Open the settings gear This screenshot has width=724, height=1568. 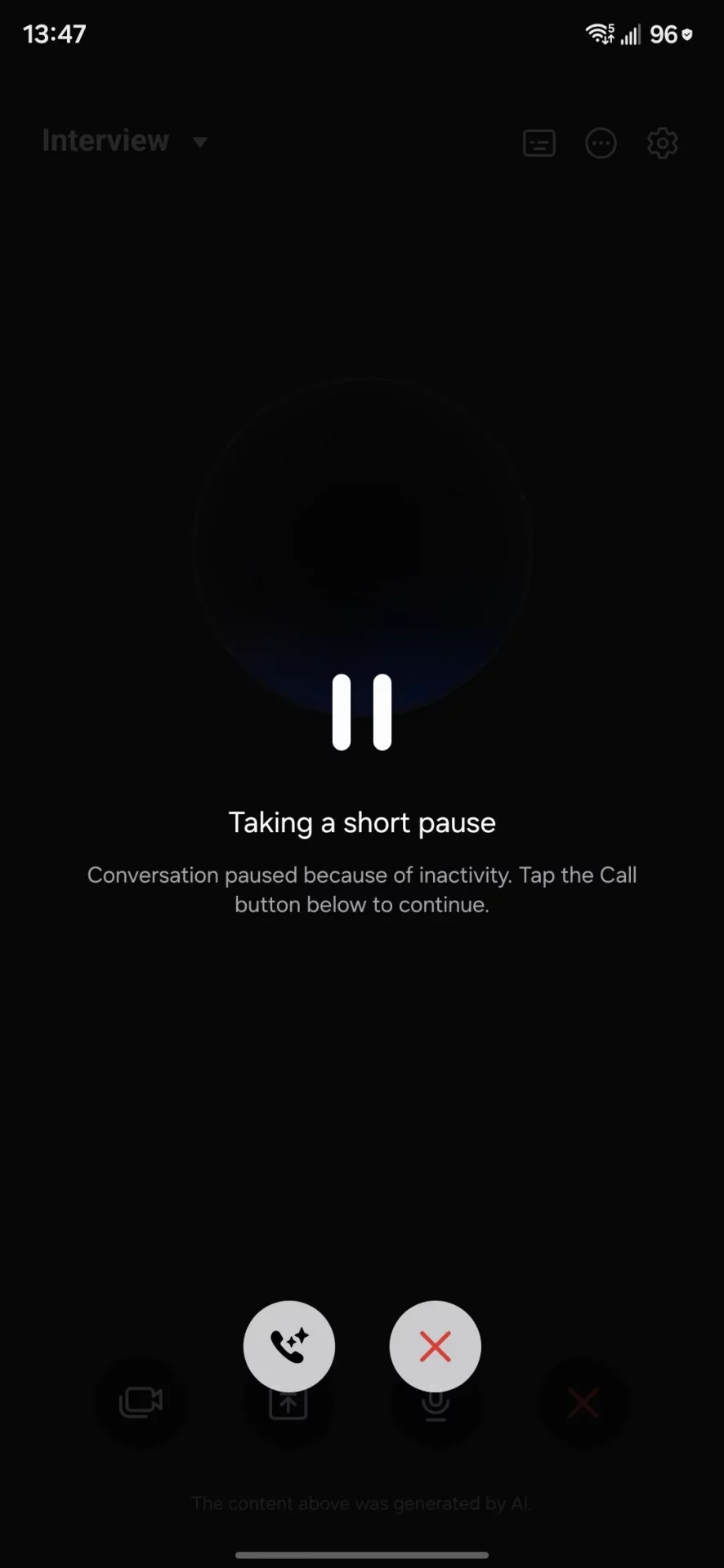662,144
